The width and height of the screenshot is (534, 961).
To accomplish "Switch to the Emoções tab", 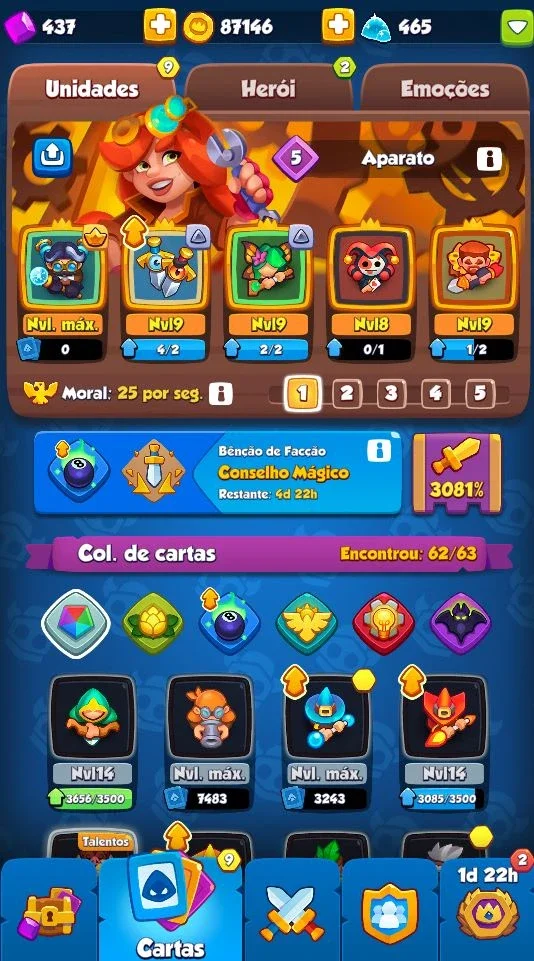I will coord(445,89).
